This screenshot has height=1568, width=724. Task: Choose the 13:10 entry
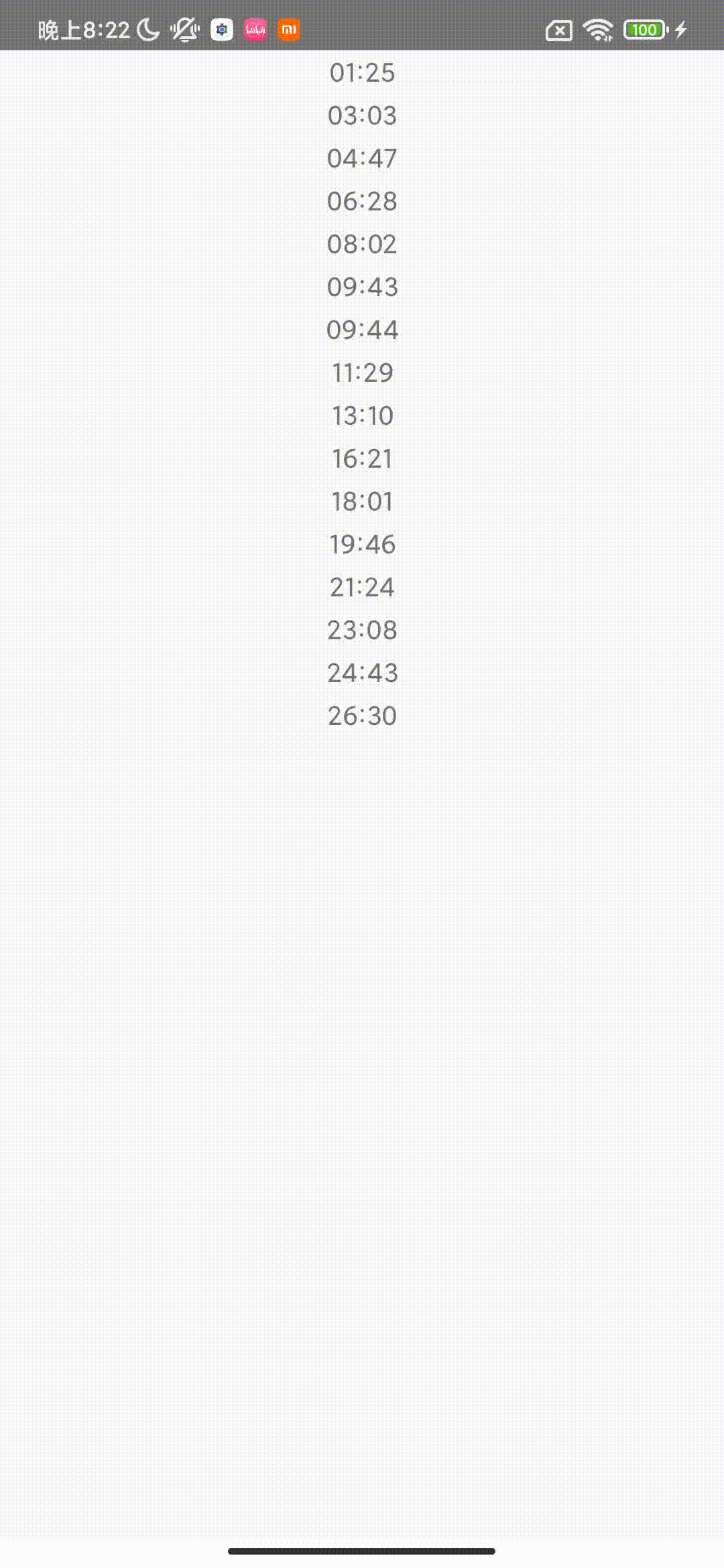pos(362,415)
